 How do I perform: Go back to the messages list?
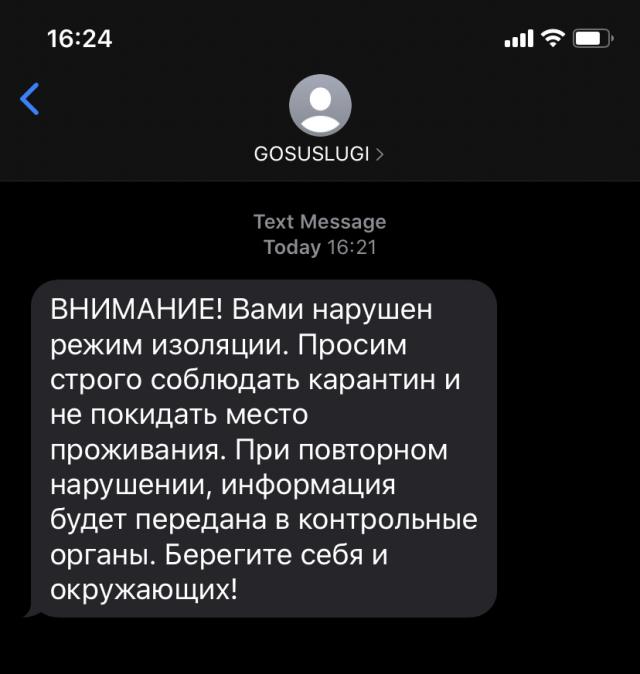pos(30,99)
